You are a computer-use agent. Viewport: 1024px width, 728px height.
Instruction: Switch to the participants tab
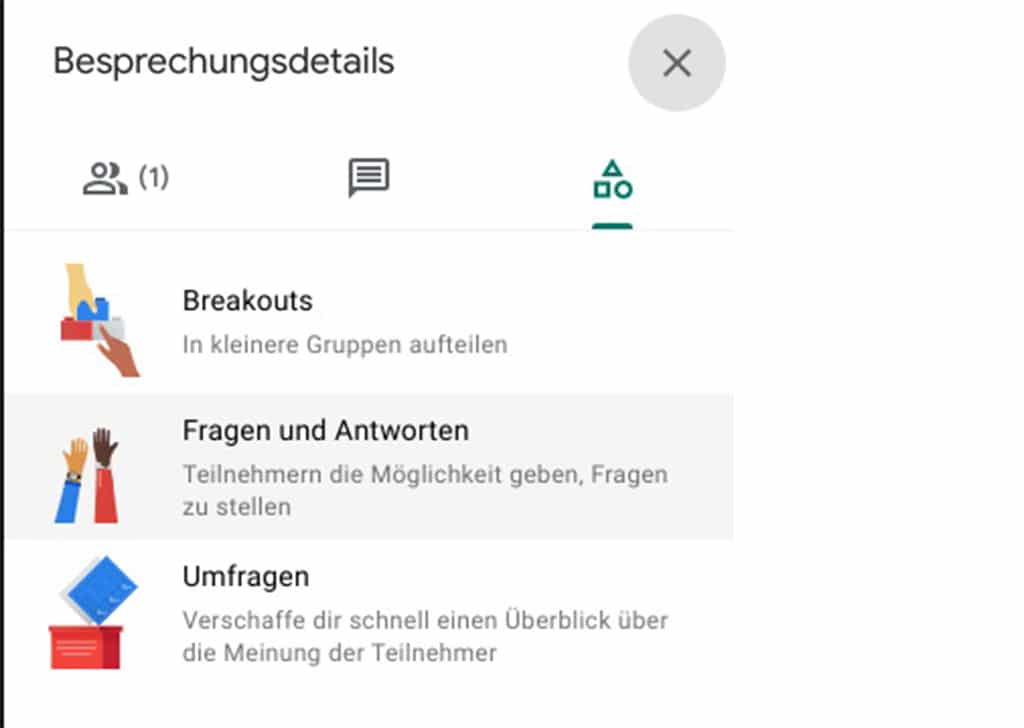(x=125, y=179)
